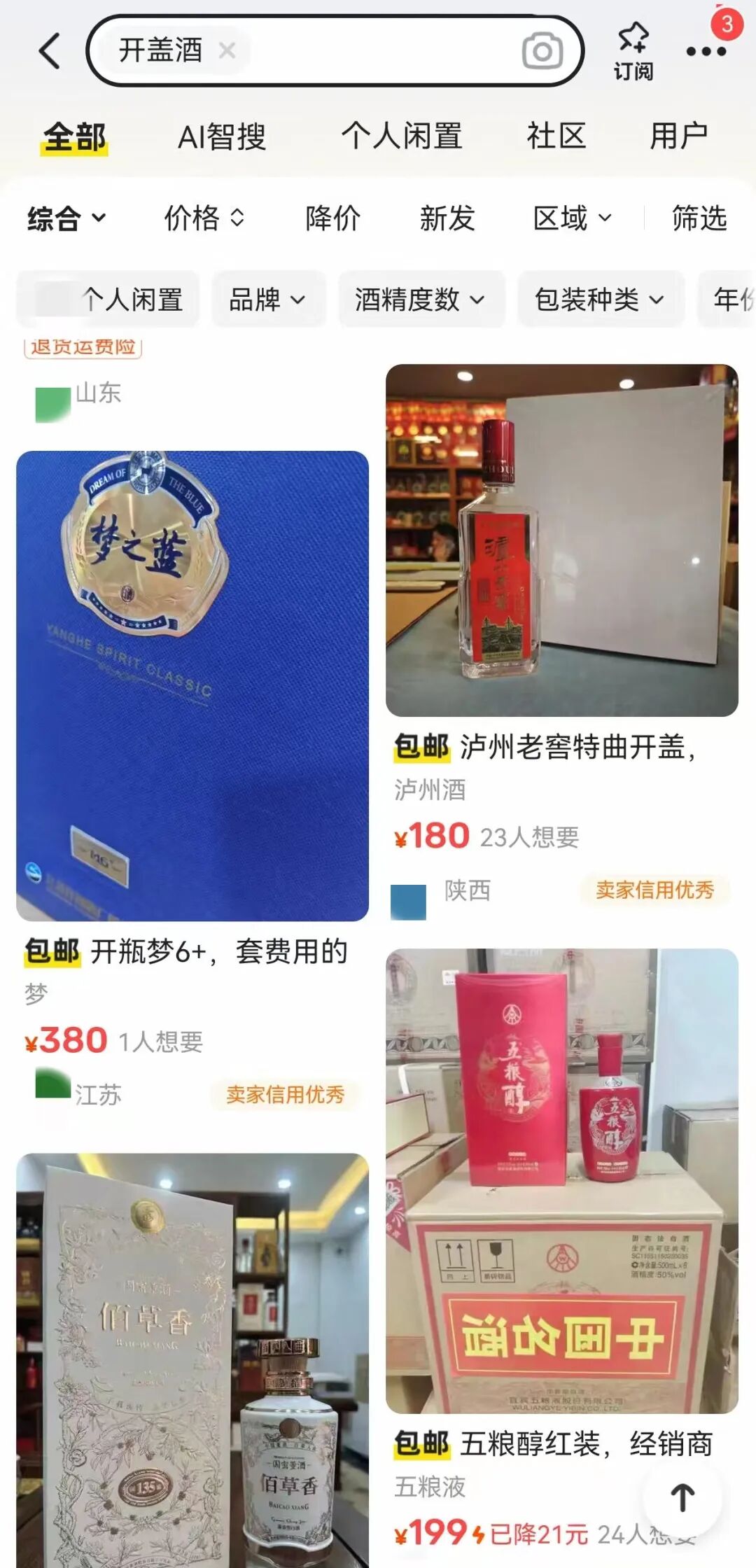Viewport: 756px width, 1568px height.
Task: Subscribe to this search via 订阅
Action: pos(633,51)
